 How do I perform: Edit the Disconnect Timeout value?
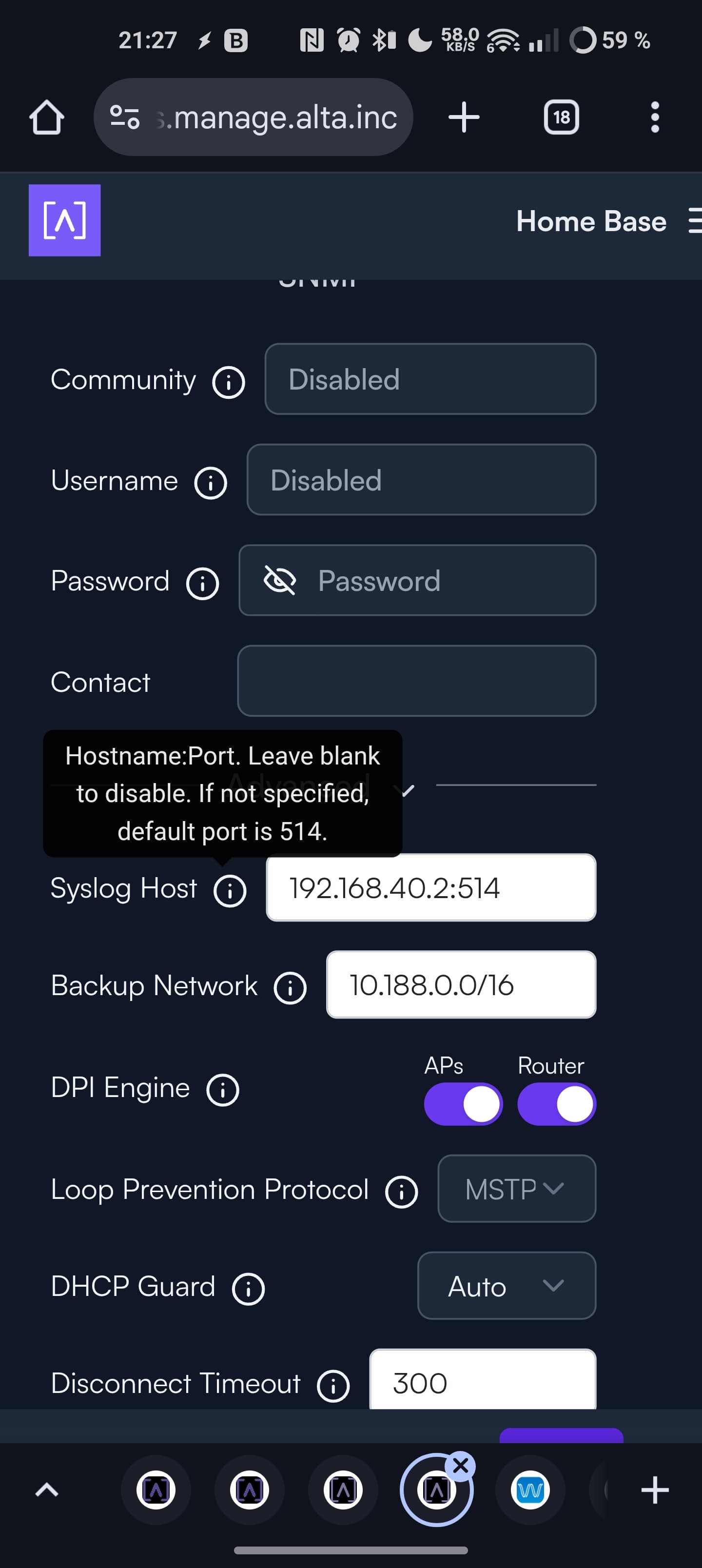(482, 1380)
